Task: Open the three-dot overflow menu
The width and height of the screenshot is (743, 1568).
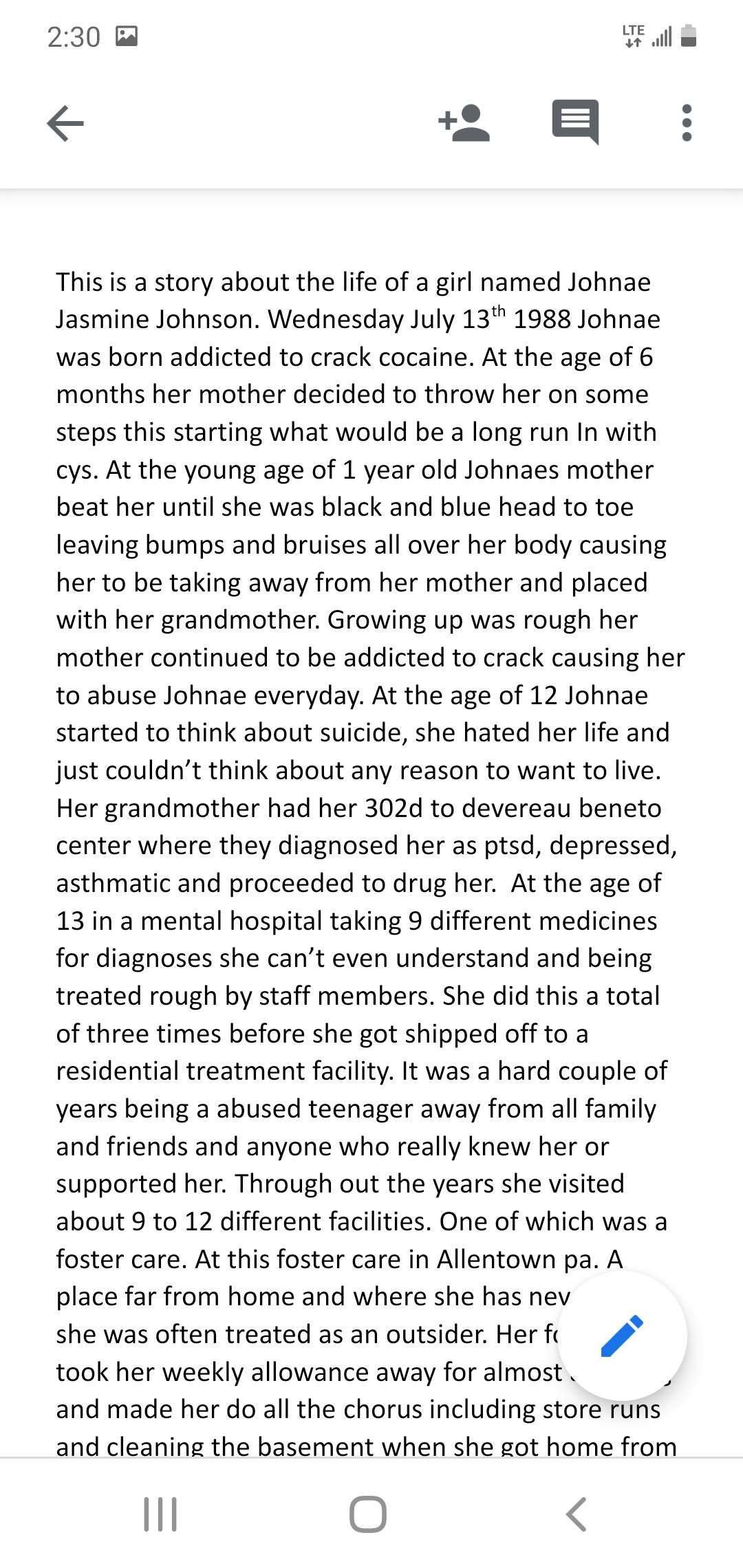Action: 686,123
